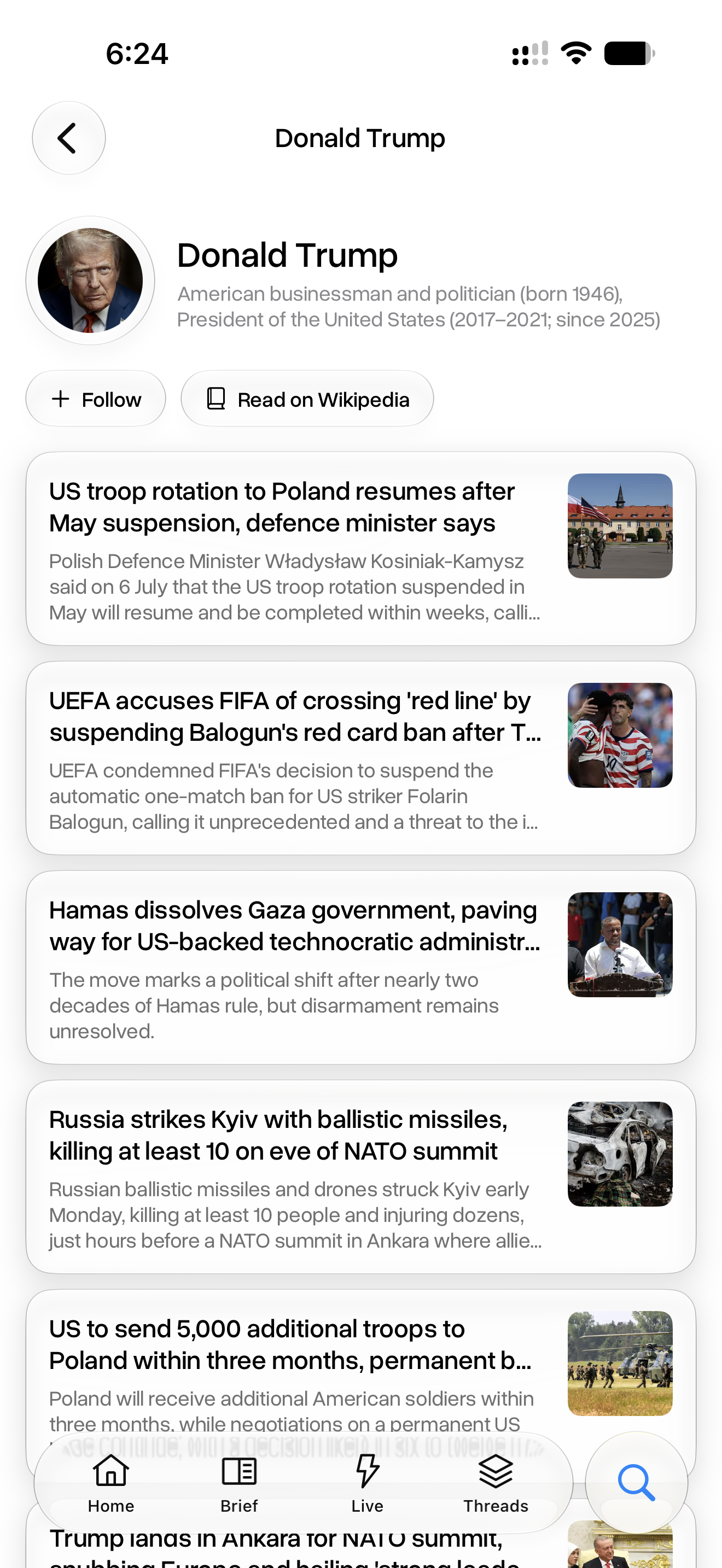
Task: Tap Donald Trump's profile picture
Action: (90, 280)
